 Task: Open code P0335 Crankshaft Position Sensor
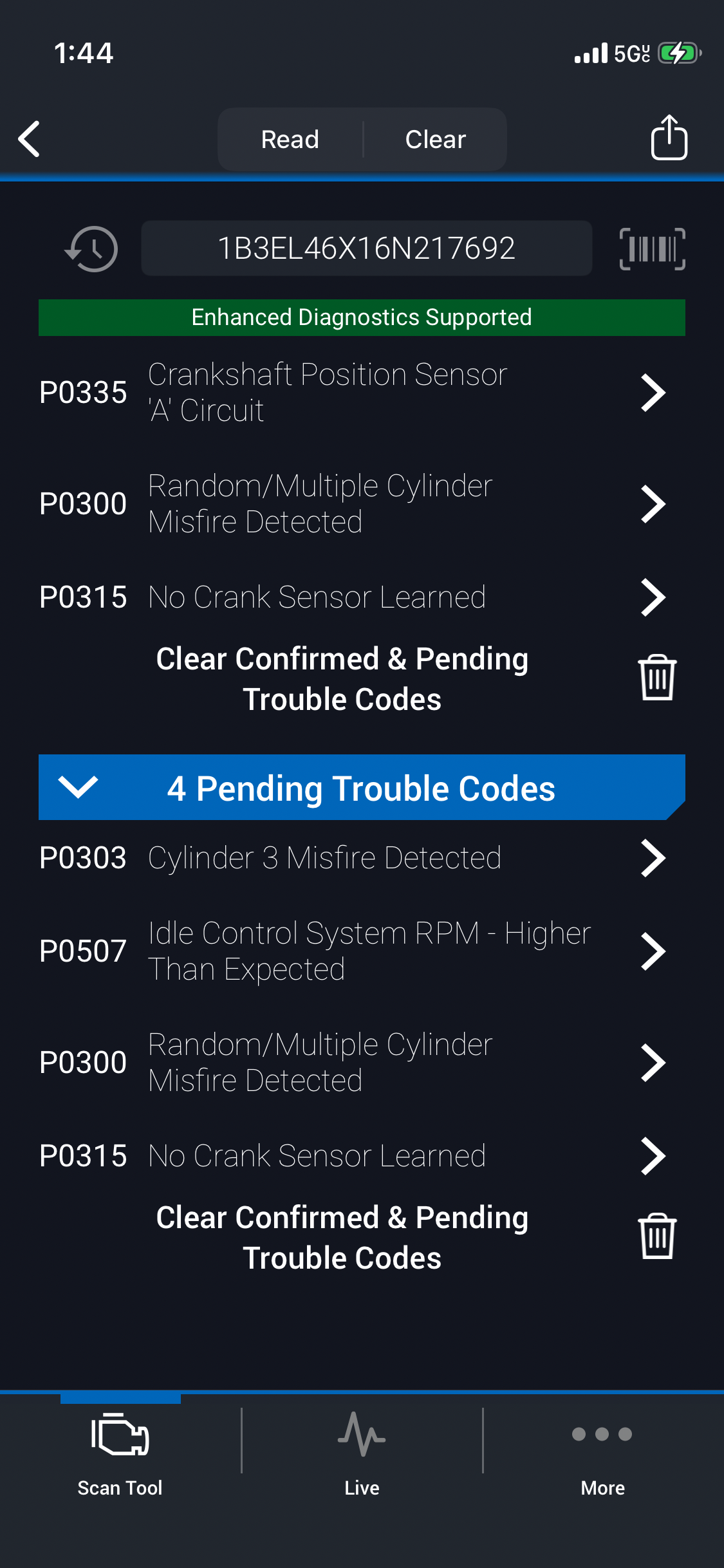[x=353, y=393]
